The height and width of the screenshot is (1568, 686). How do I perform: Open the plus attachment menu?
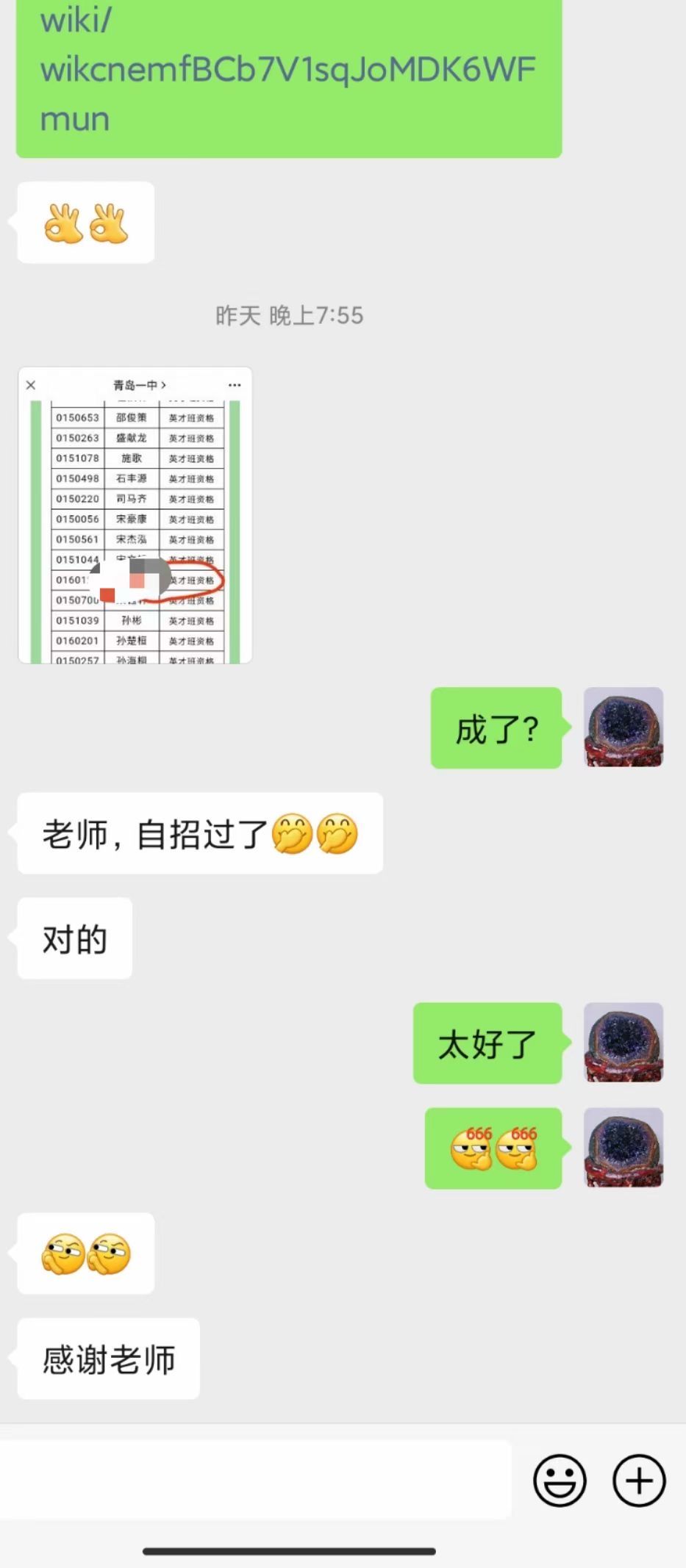coord(637,1481)
